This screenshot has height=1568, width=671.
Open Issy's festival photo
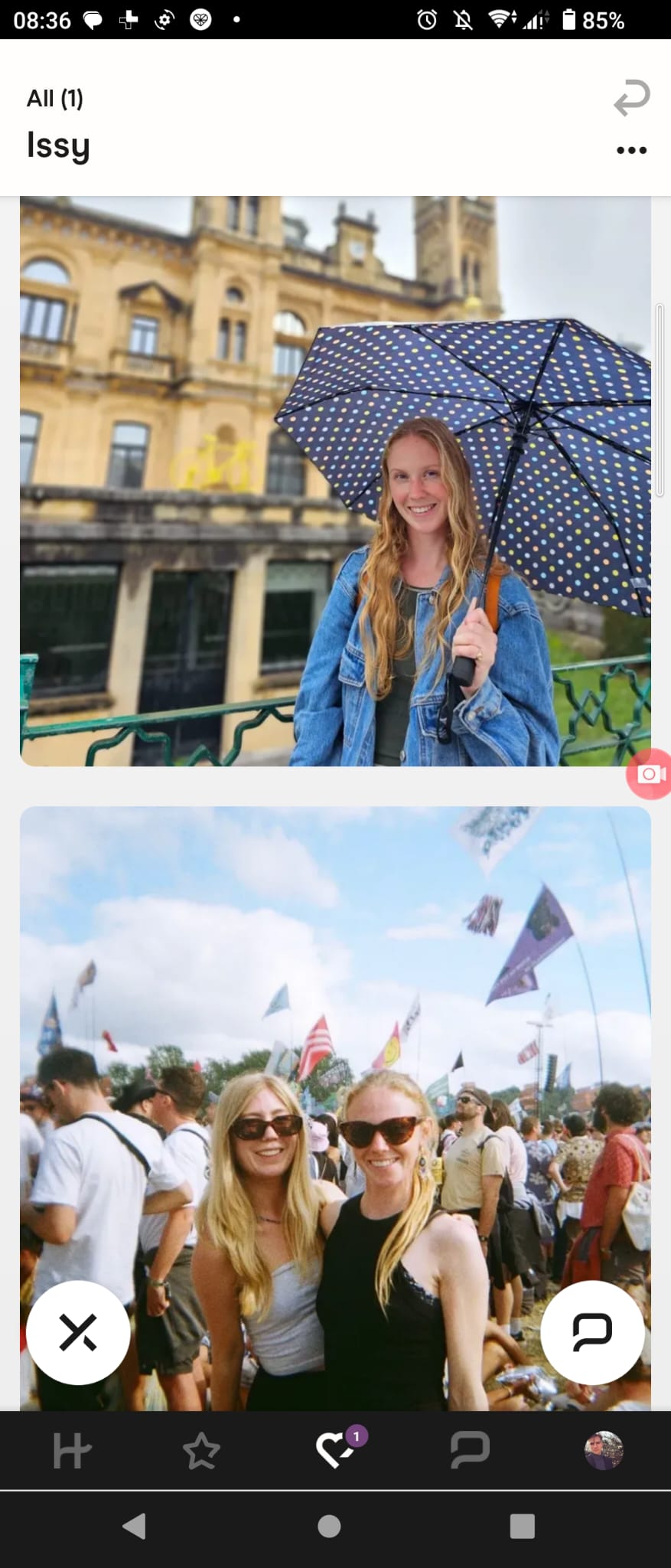335,1072
